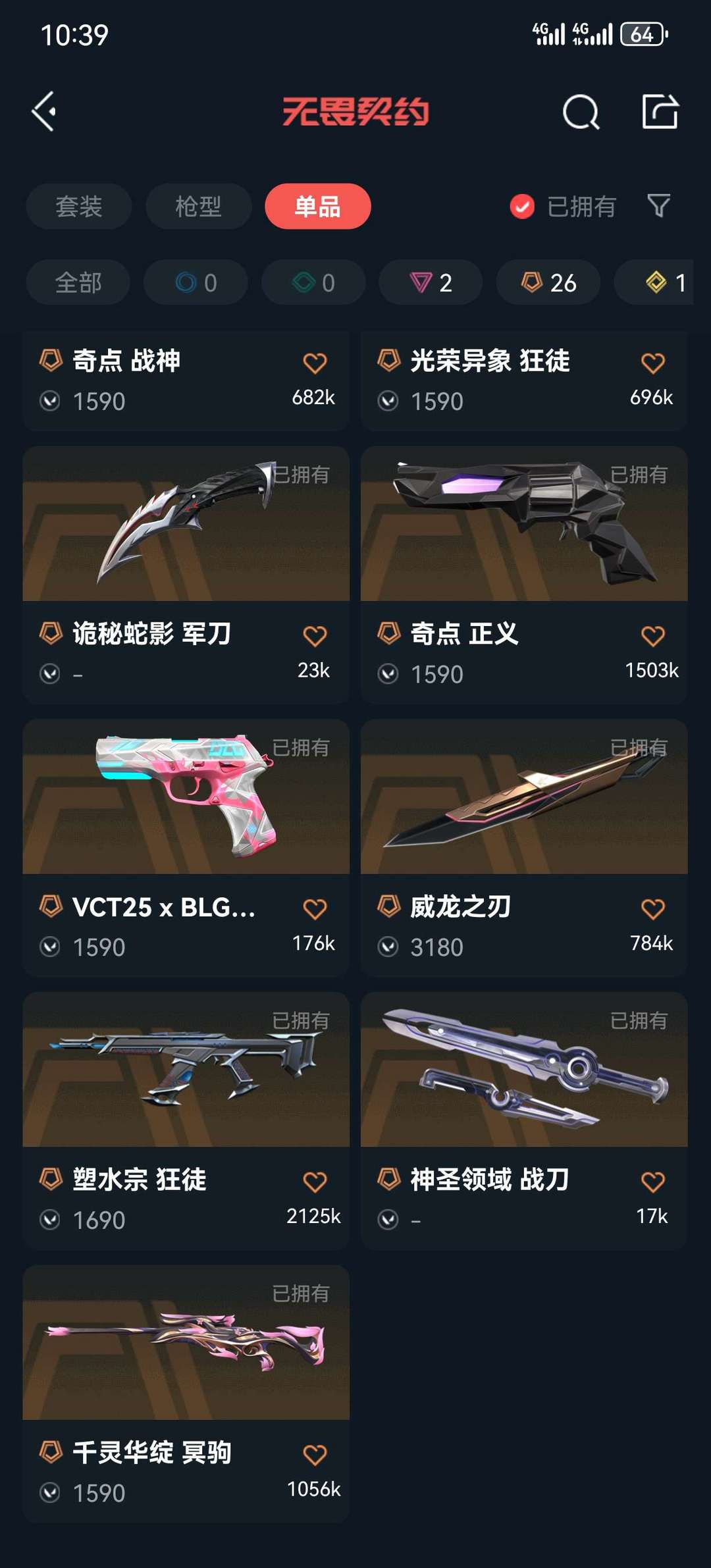Tap the battery indicator showing 64 percent

tap(642, 35)
